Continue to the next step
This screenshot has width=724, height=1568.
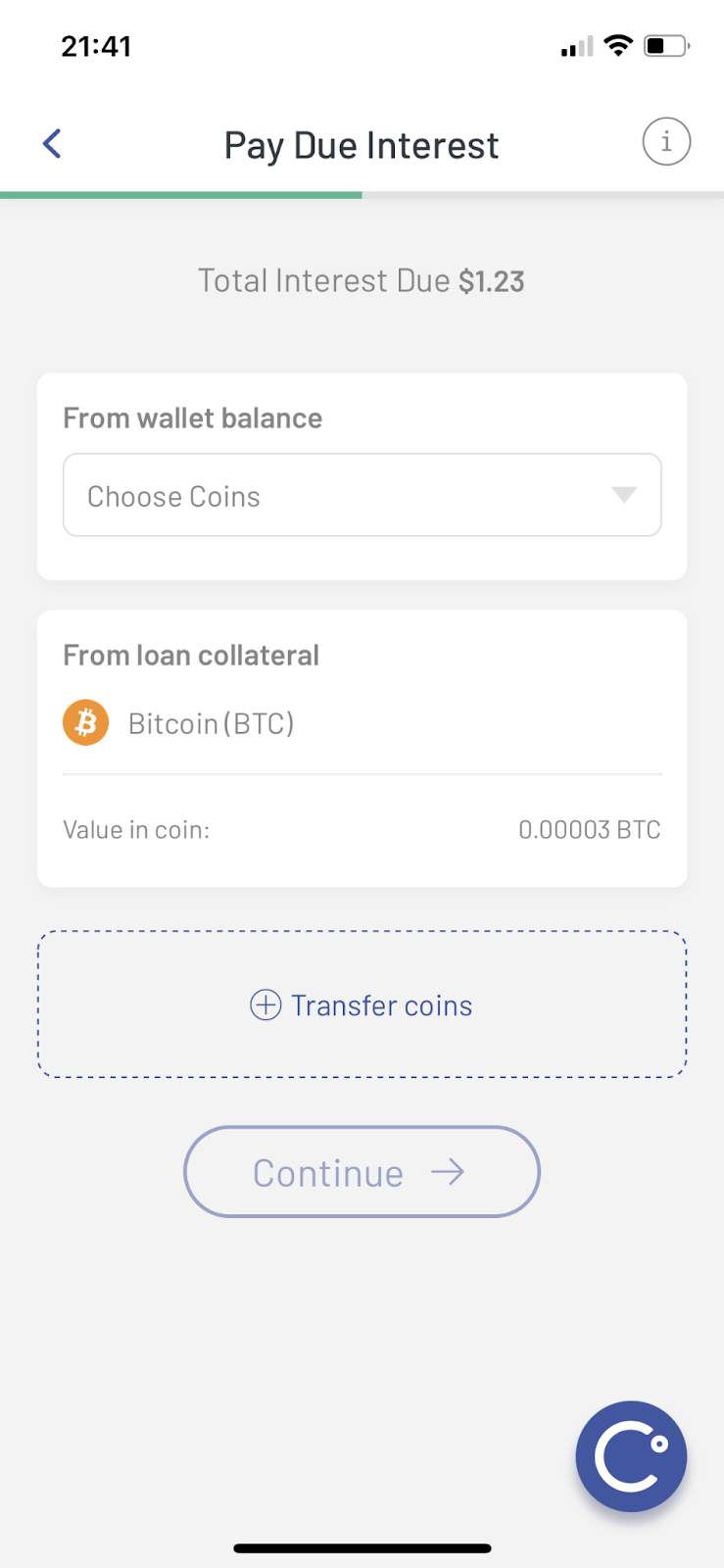[362, 1172]
